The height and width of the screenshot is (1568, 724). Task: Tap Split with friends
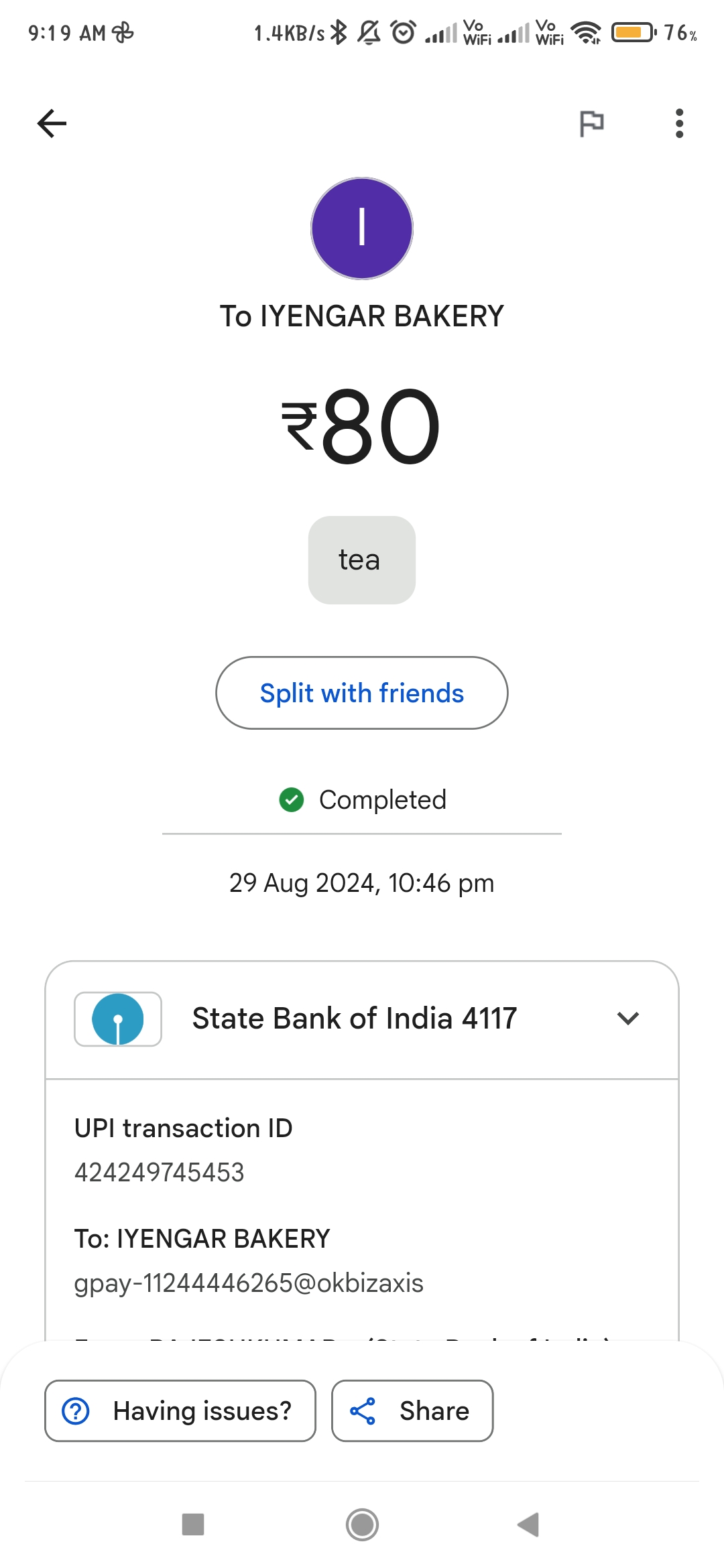point(362,693)
